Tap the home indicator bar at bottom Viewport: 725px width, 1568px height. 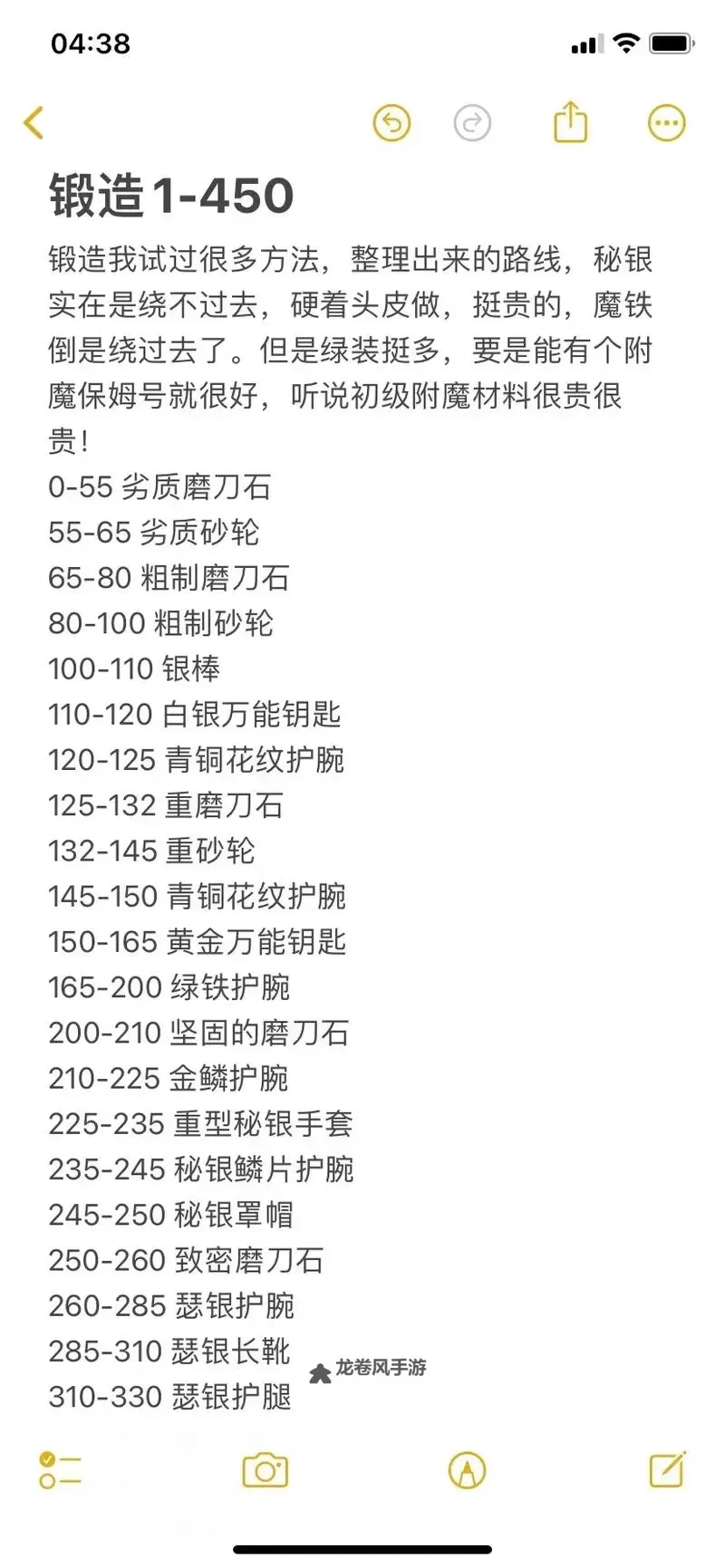[362, 1551]
